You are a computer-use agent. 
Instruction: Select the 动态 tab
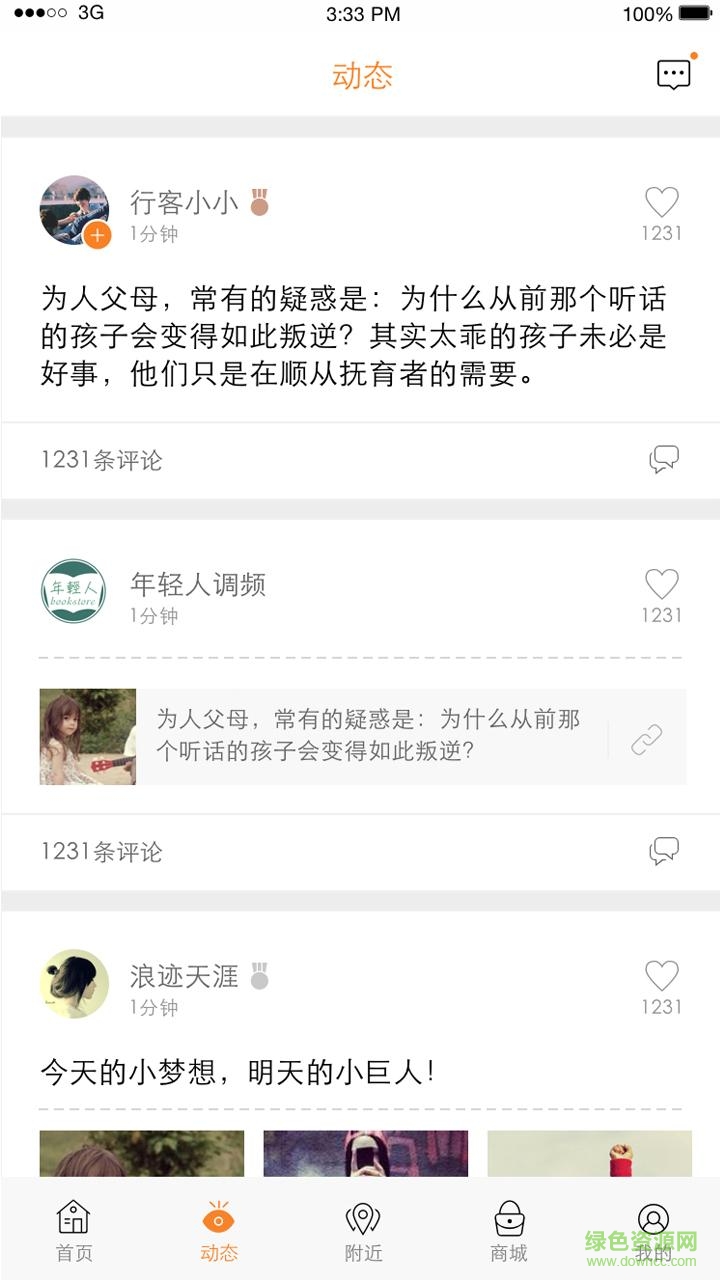point(218,1231)
